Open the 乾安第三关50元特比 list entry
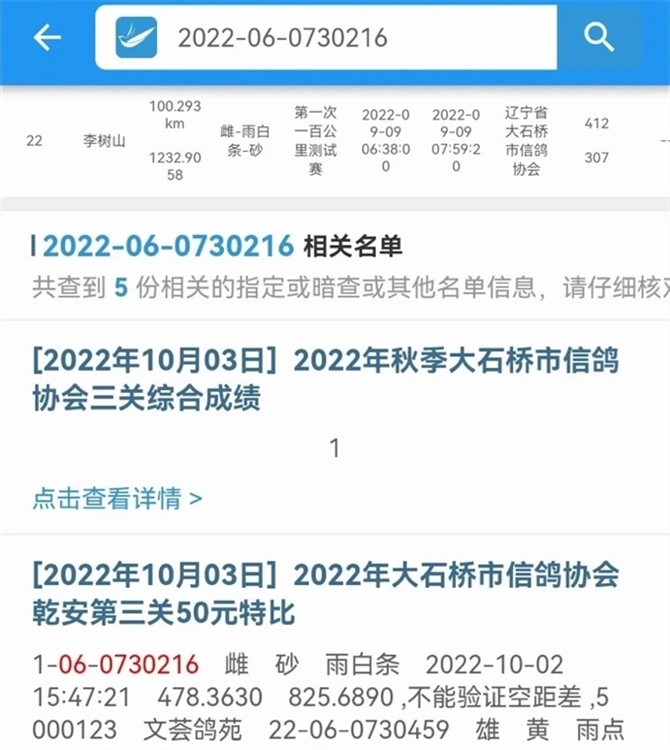This screenshot has height=750, width=670. tap(325, 593)
